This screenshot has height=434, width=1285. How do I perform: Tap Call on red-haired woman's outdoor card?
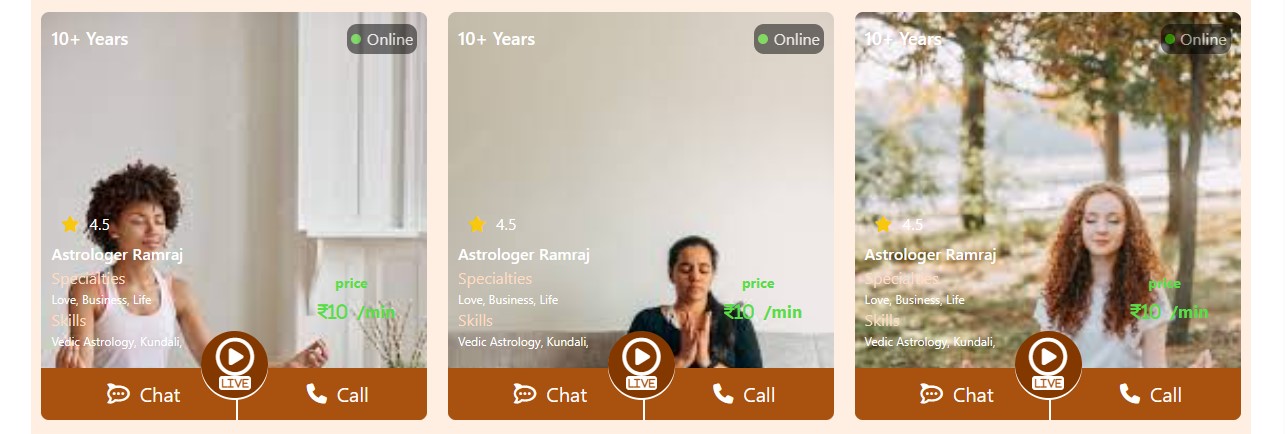[x=1151, y=395]
